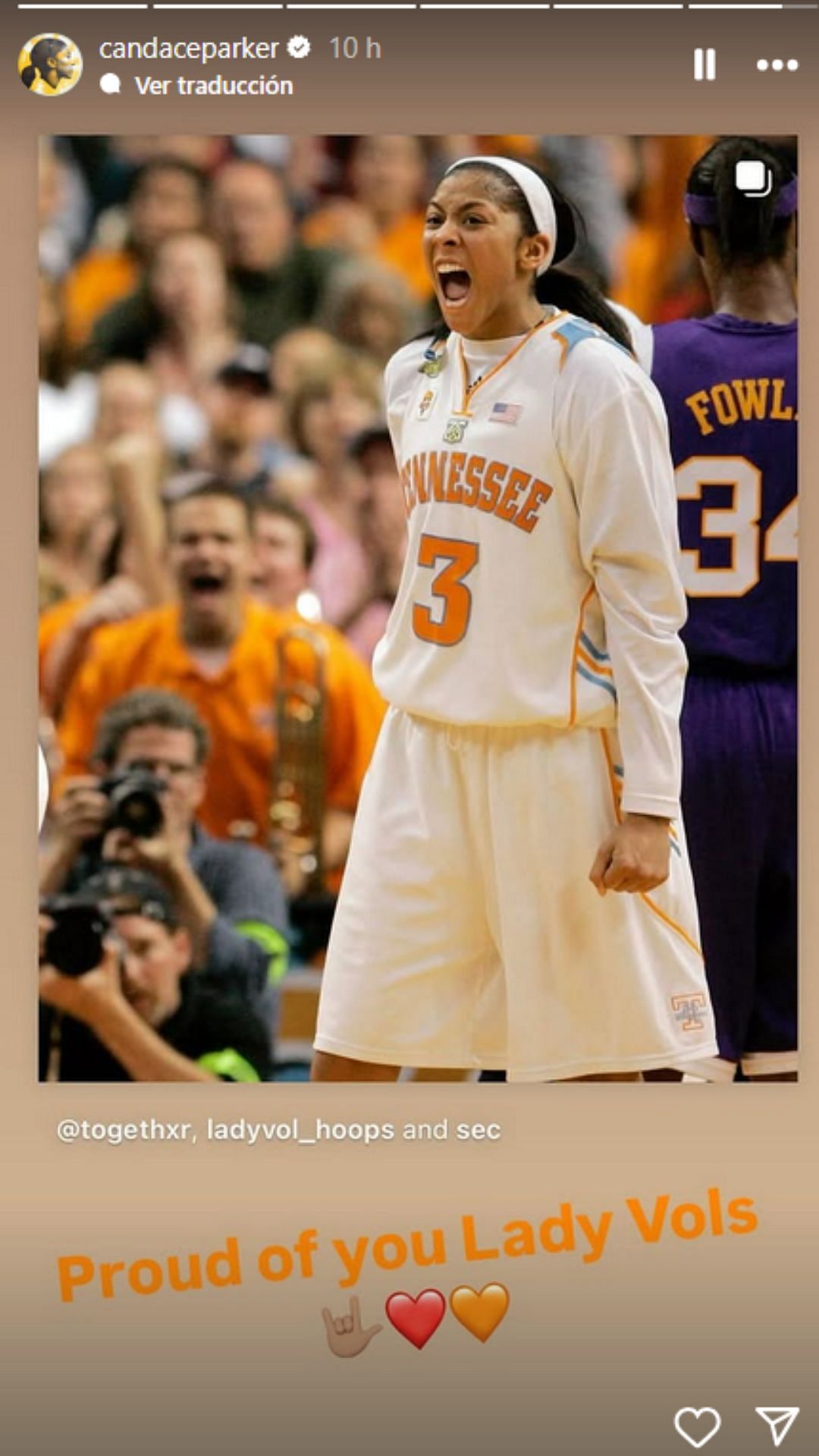Viewport: 819px width, 1456px height.
Task: Tap the candaceparker username
Action: click(189, 49)
